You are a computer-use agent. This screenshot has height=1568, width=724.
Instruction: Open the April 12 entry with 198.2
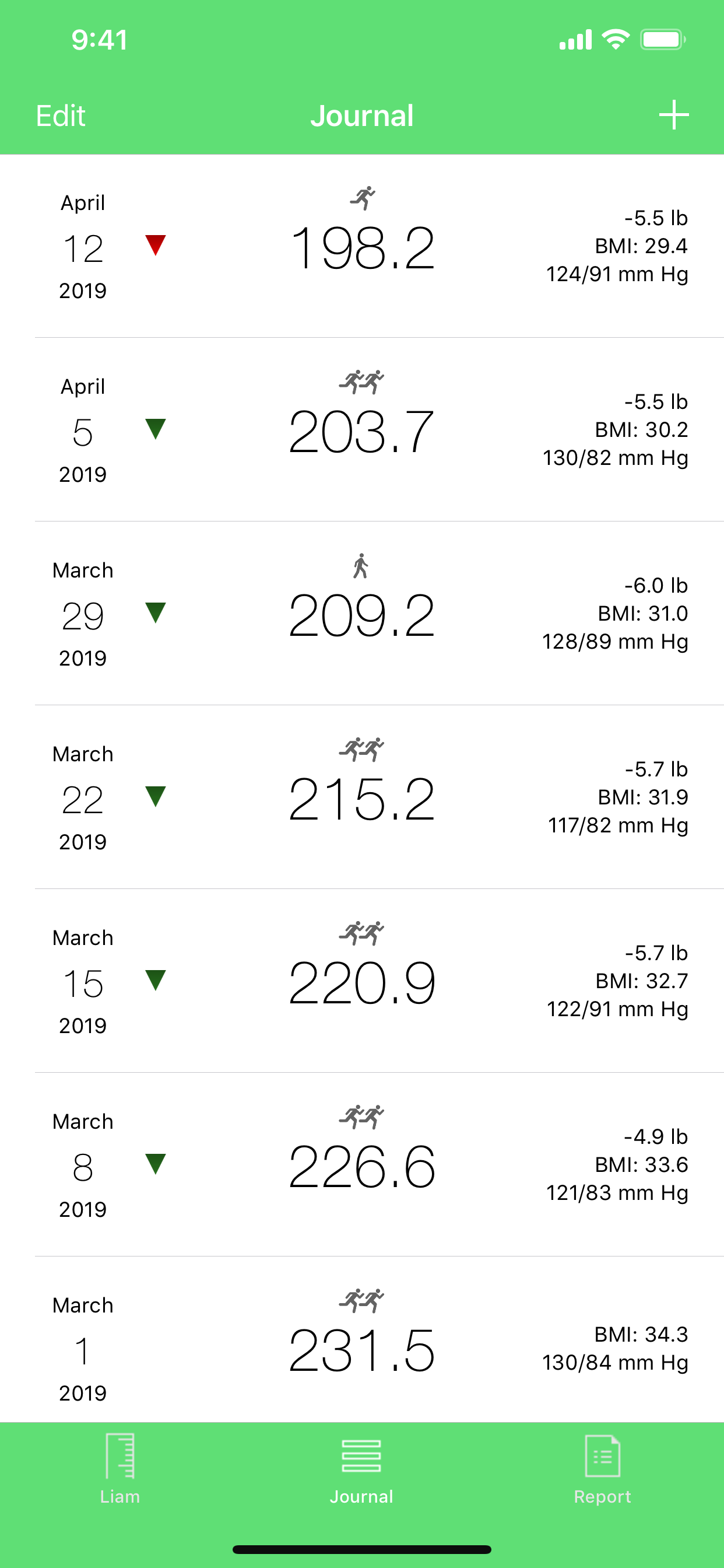[x=362, y=246]
